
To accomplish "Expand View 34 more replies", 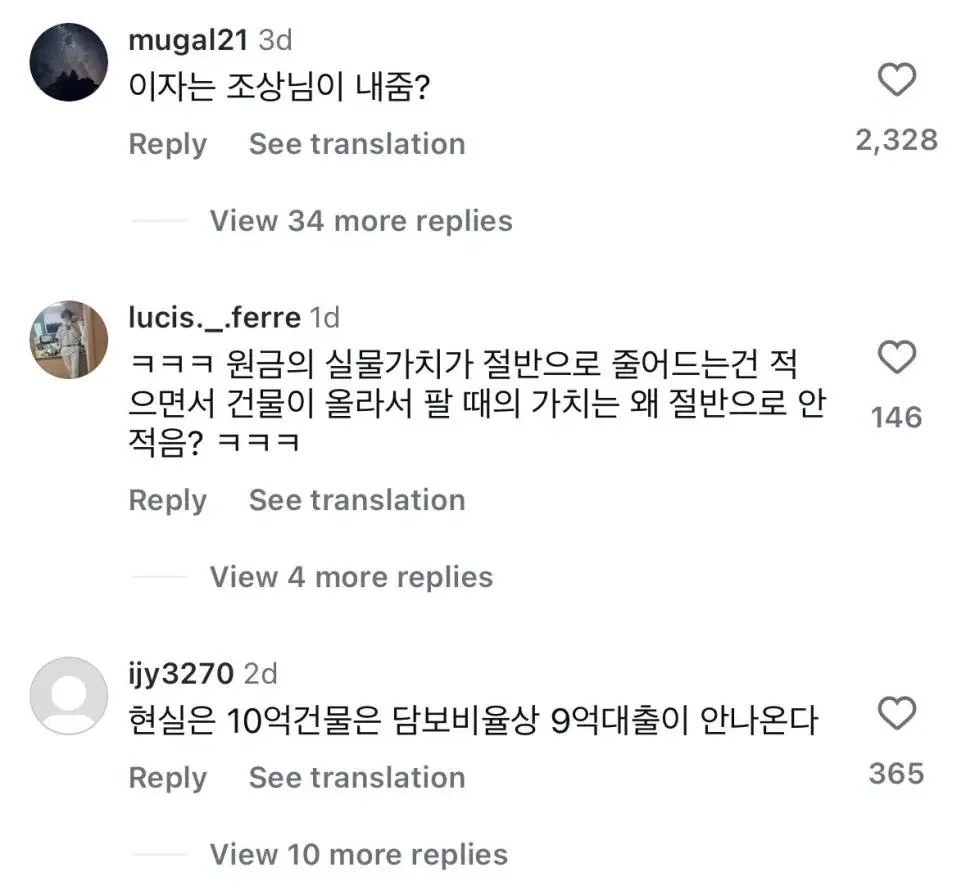I will click(x=360, y=221).
